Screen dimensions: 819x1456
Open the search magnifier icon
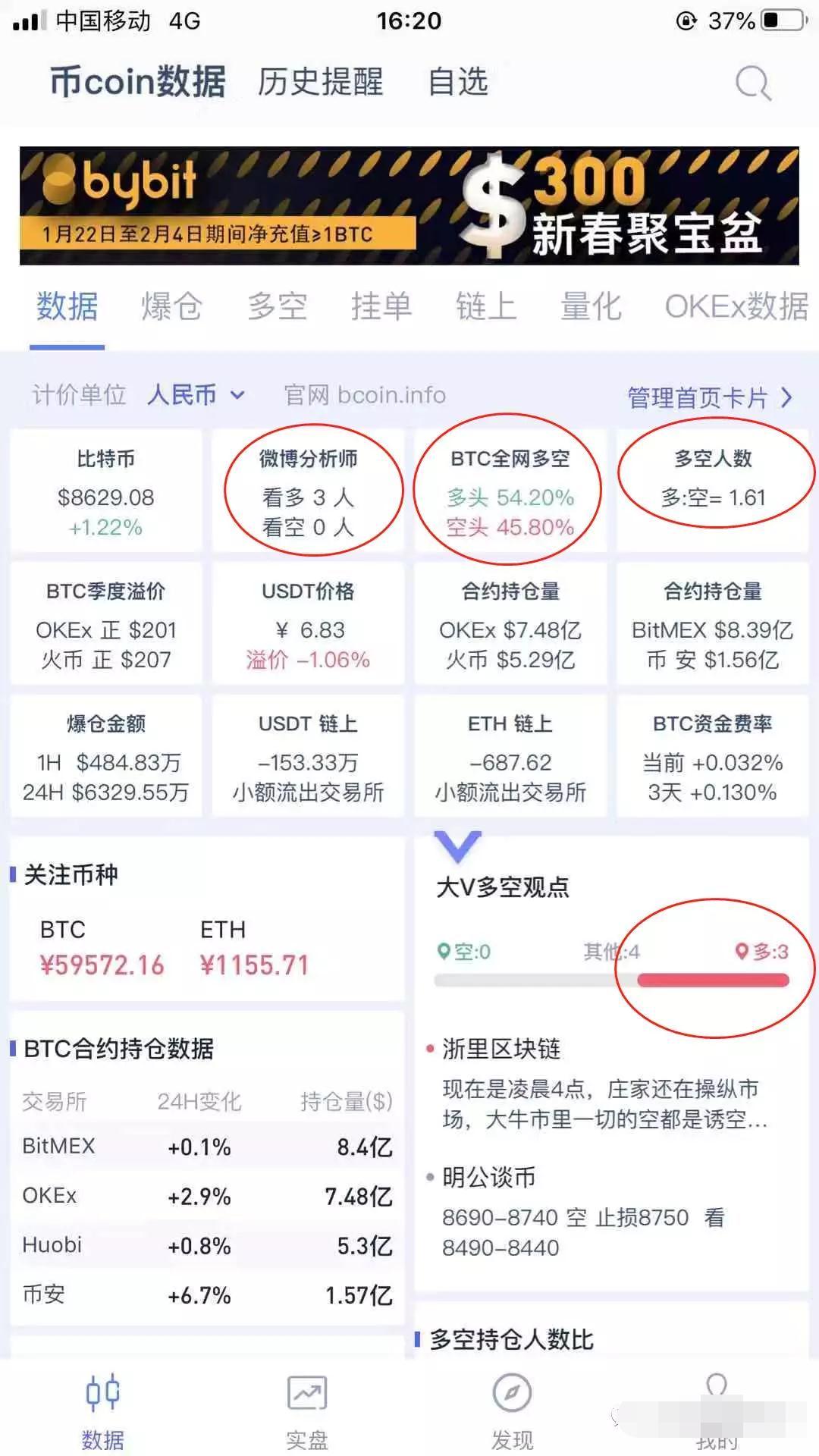tap(753, 83)
